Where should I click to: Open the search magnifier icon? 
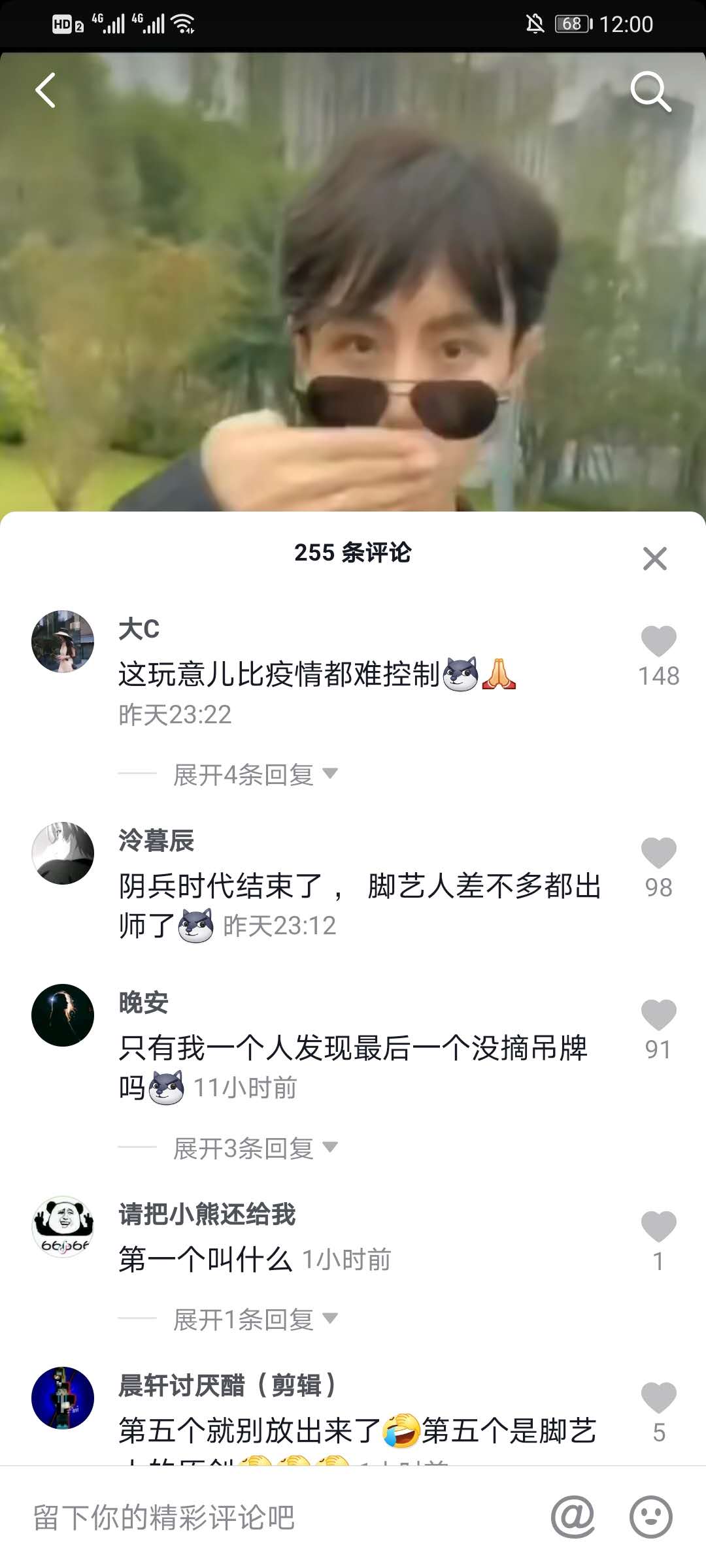coord(650,91)
